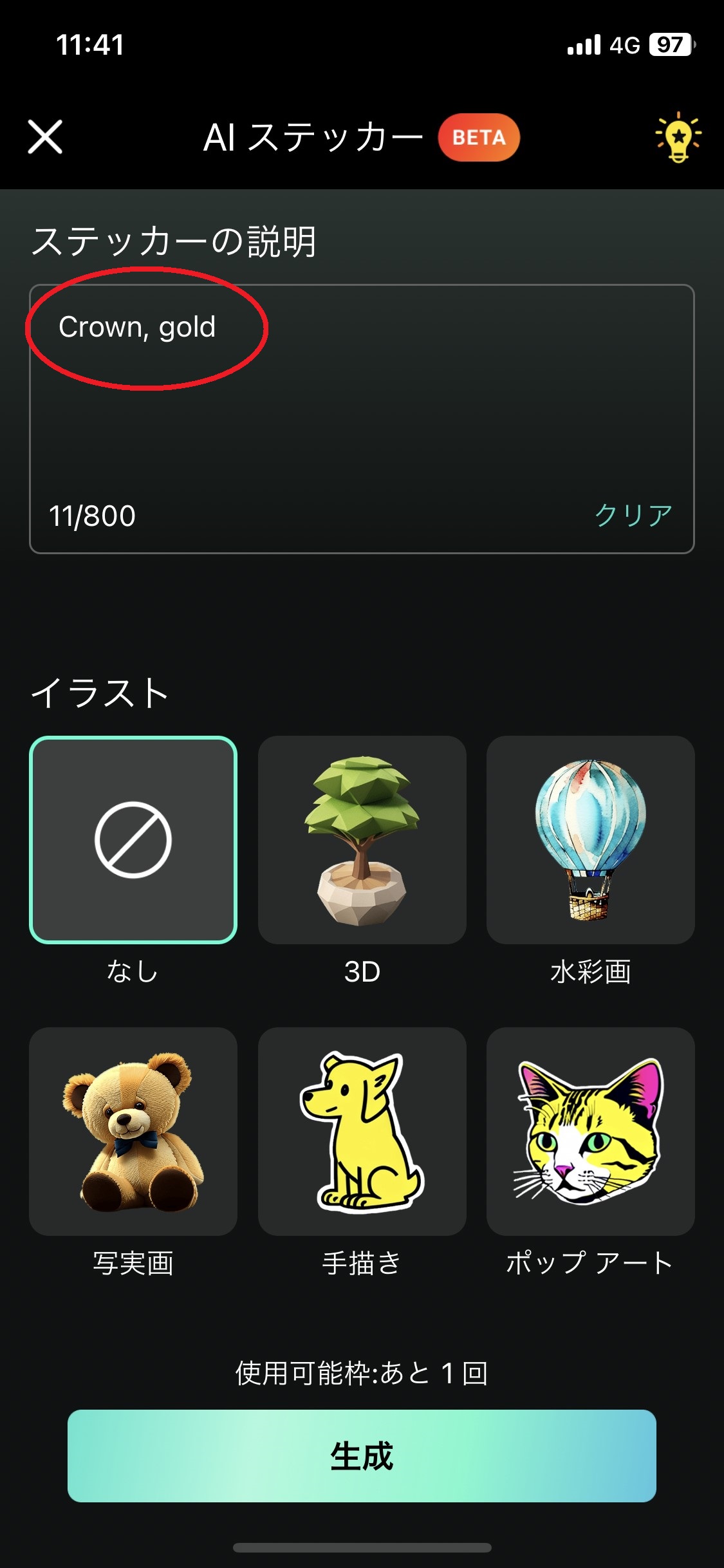
Task: Pick the ポップ アート pop art style
Action: pos(590,1132)
